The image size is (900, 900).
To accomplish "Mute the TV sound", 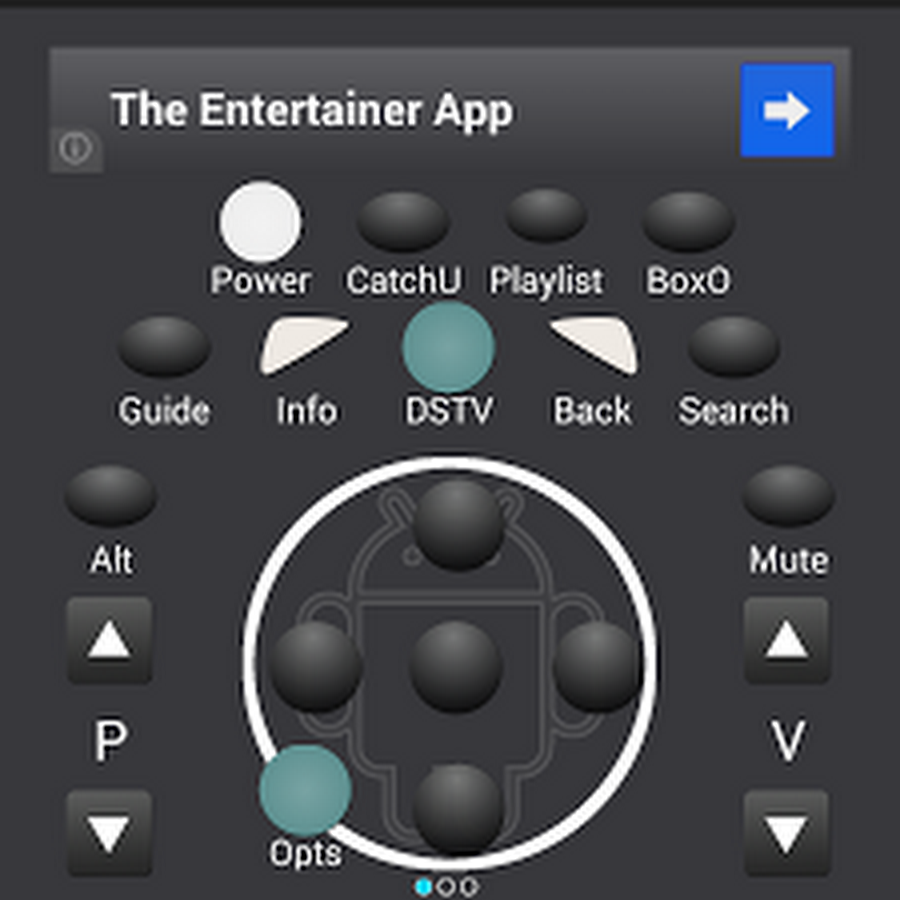I will 788,495.
